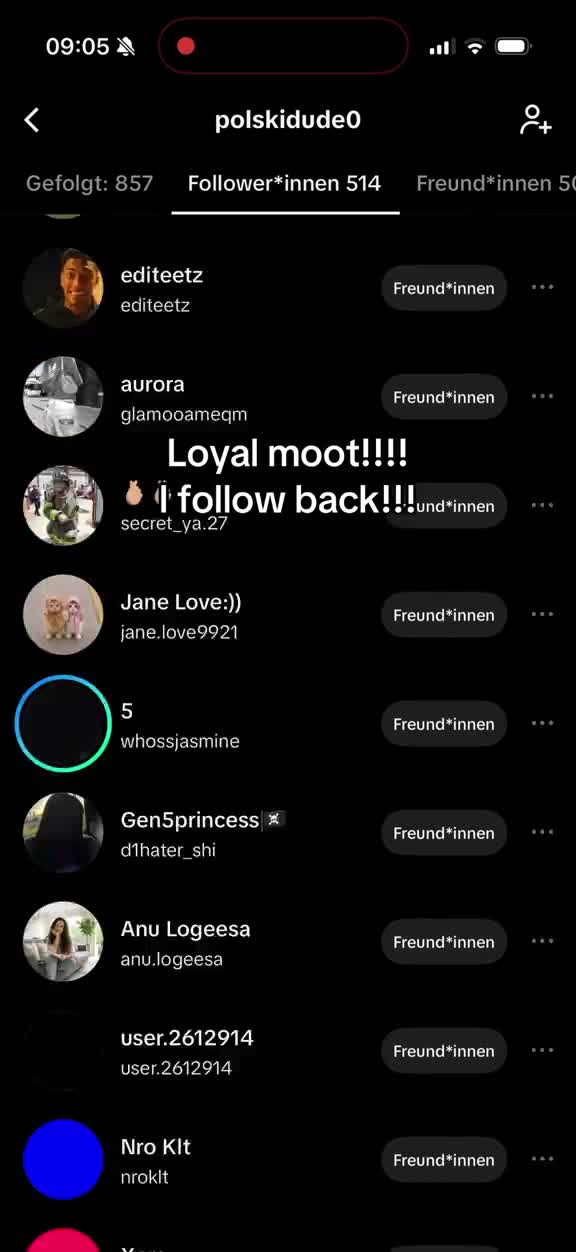Open more options for editeetz
This screenshot has height=1252, width=576.
pyautogui.click(x=542, y=287)
